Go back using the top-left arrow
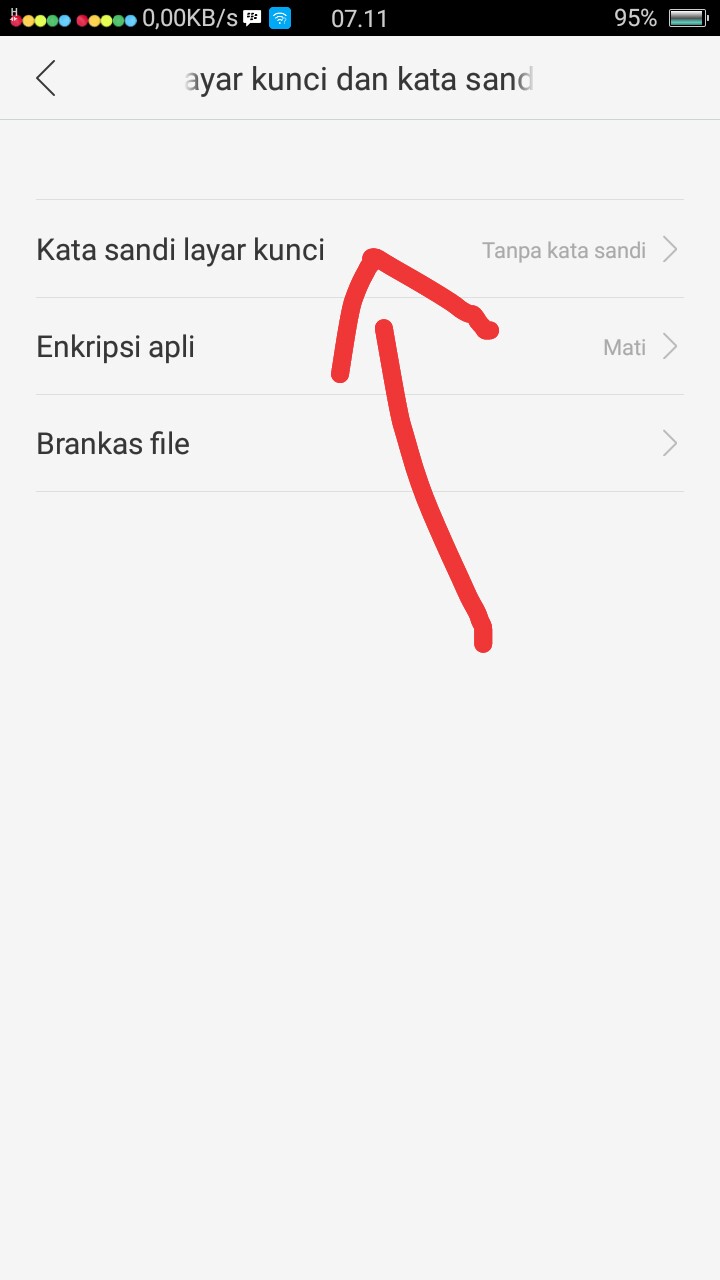The image size is (720, 1280). [x=45, y=78]
